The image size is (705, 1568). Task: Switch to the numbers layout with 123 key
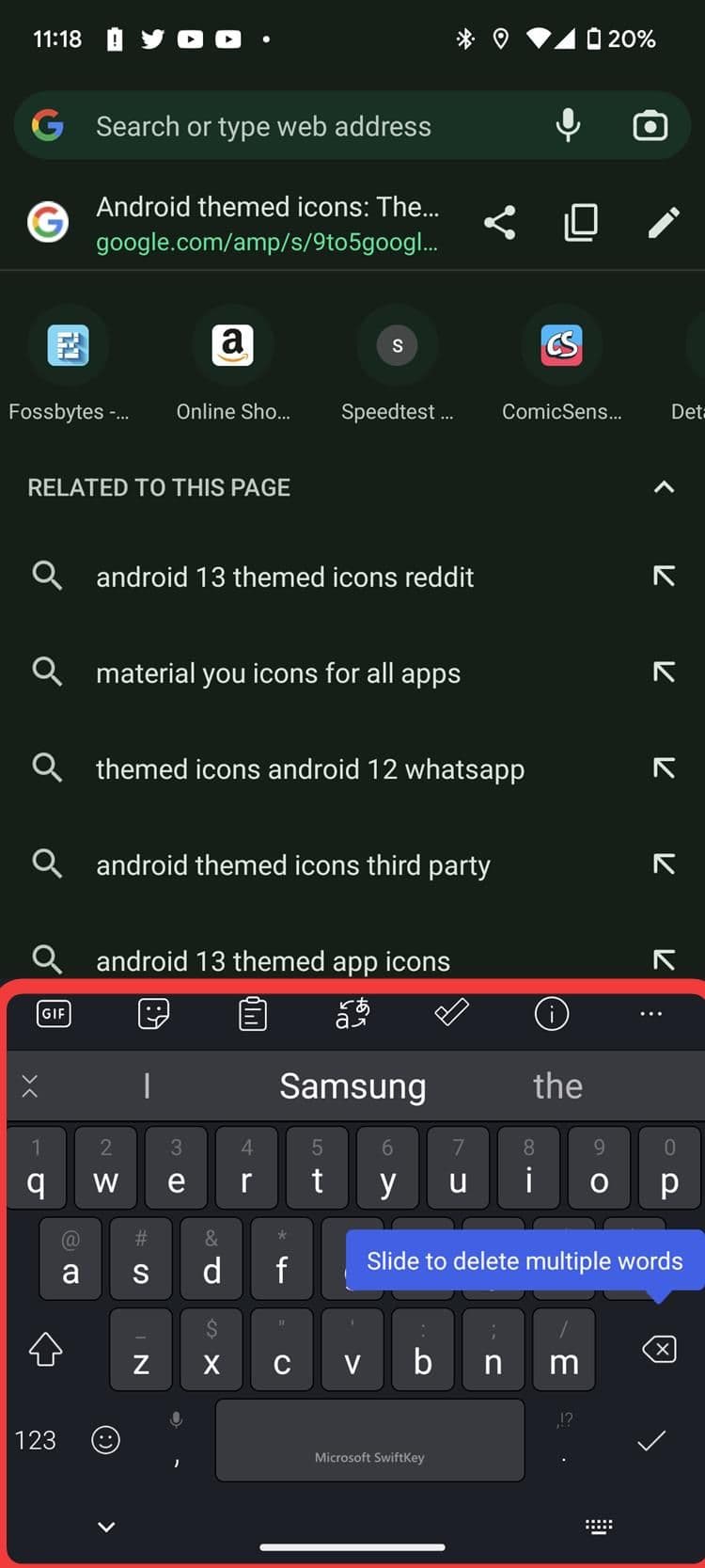pos(35,1440)
